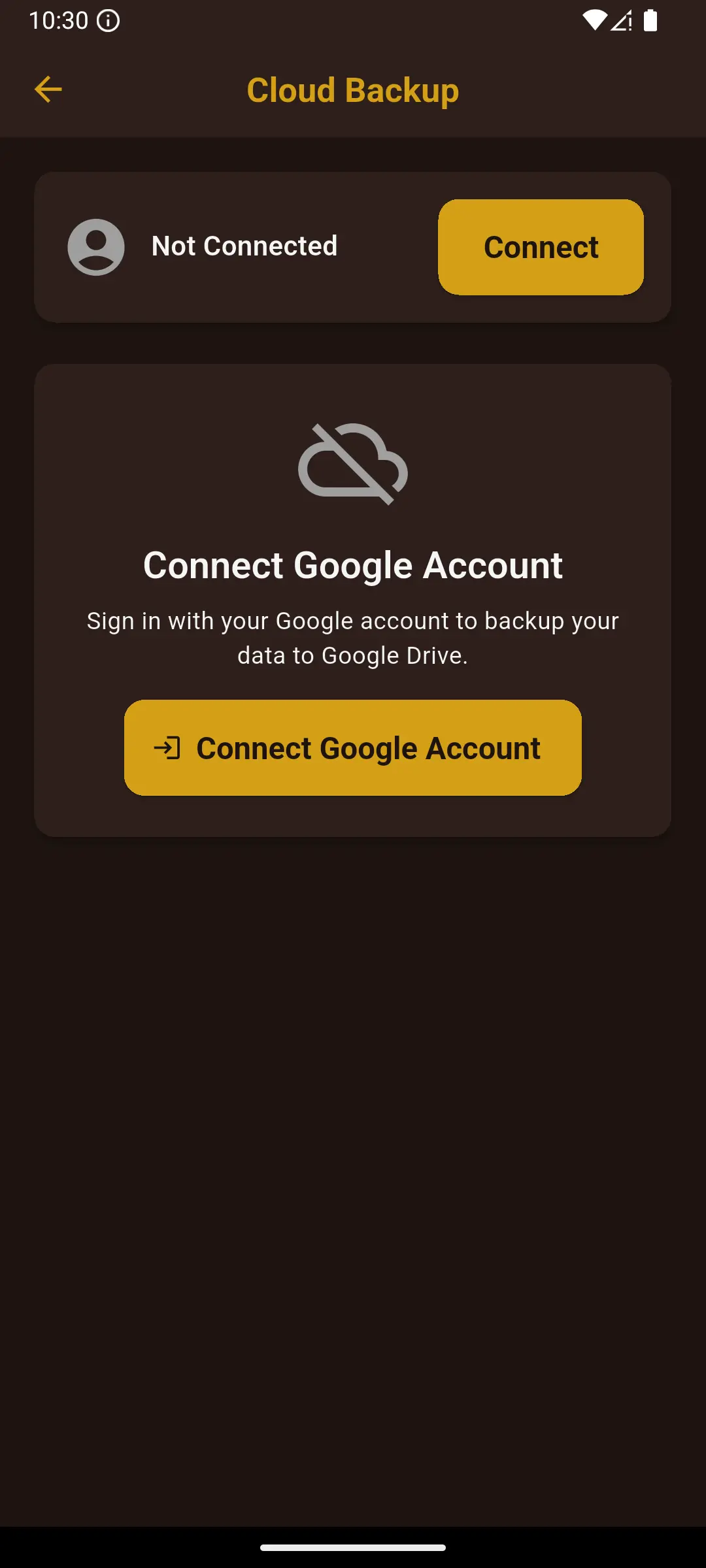Click the profile avatar icon
The image size is (706, 1568).
pos(95,246)
